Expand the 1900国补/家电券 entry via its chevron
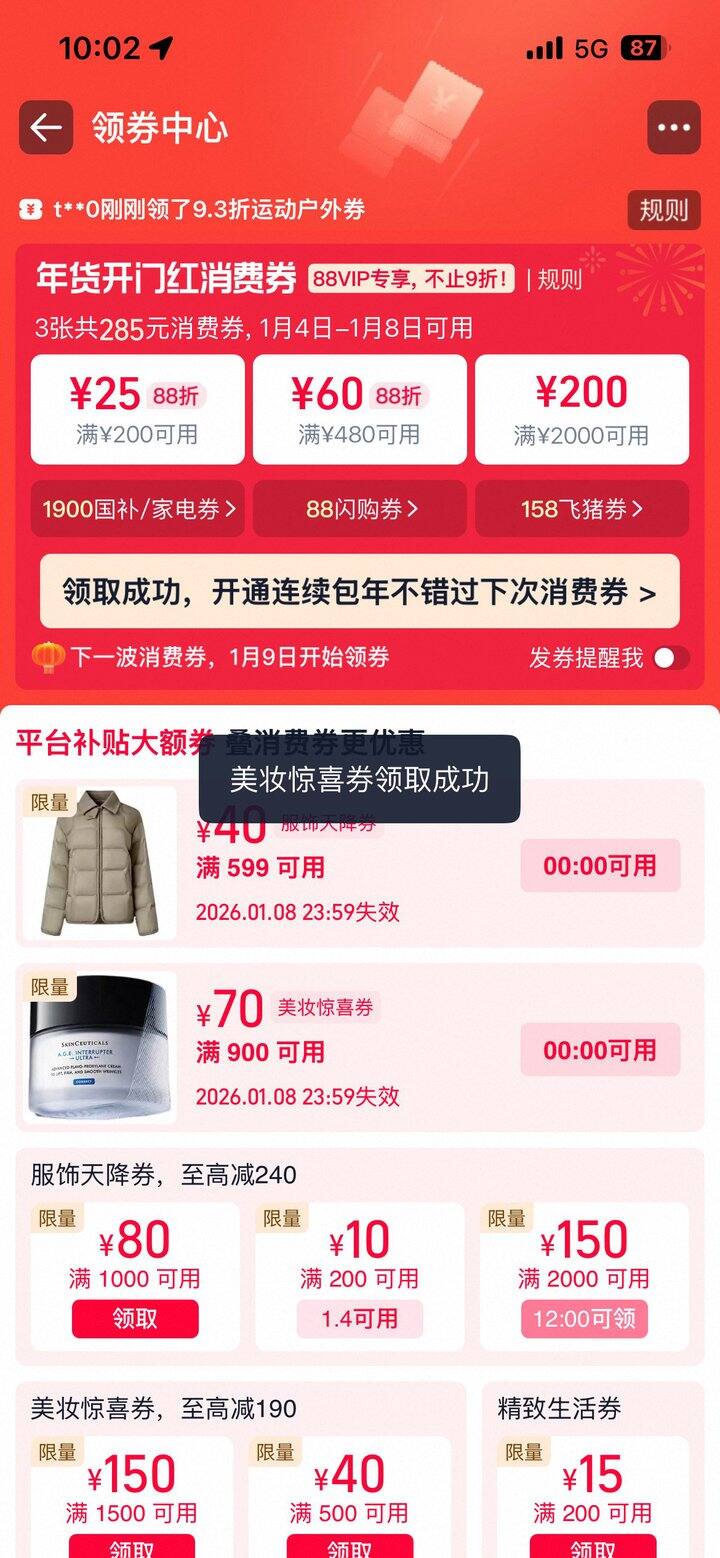This screenshot has width=720, height=1558. click(137, 509)
